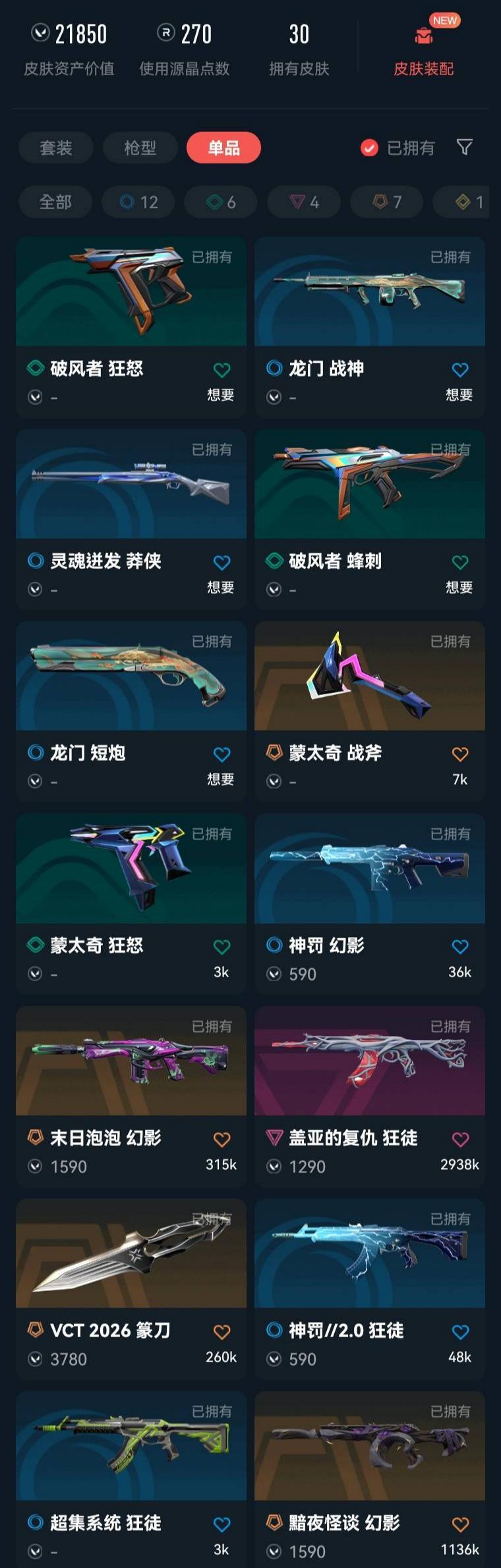Open the filter funnel icon
The height and width of the screenshot is (1568, 501).
click(x=464, y=147)
